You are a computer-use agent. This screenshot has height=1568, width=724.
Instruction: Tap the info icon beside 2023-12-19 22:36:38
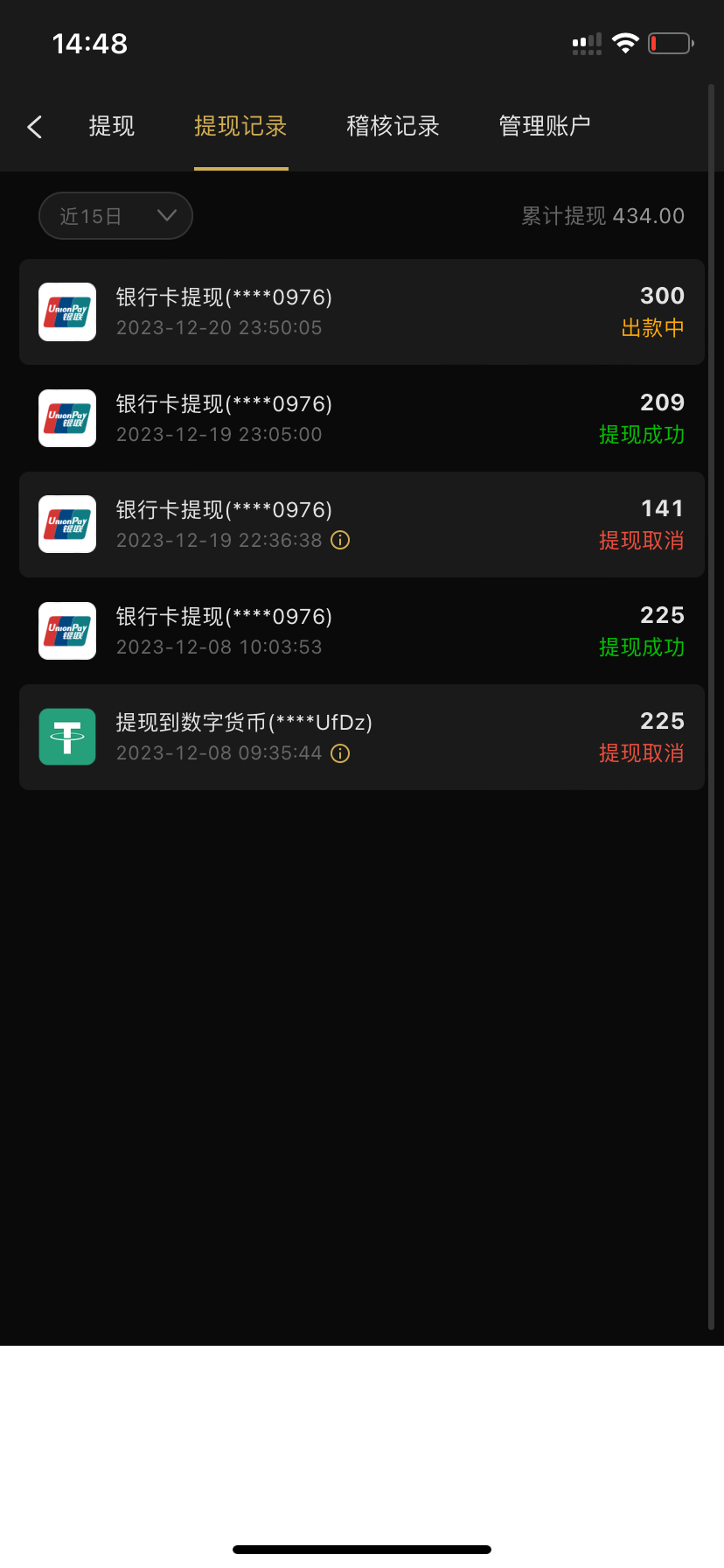[340, 541]
